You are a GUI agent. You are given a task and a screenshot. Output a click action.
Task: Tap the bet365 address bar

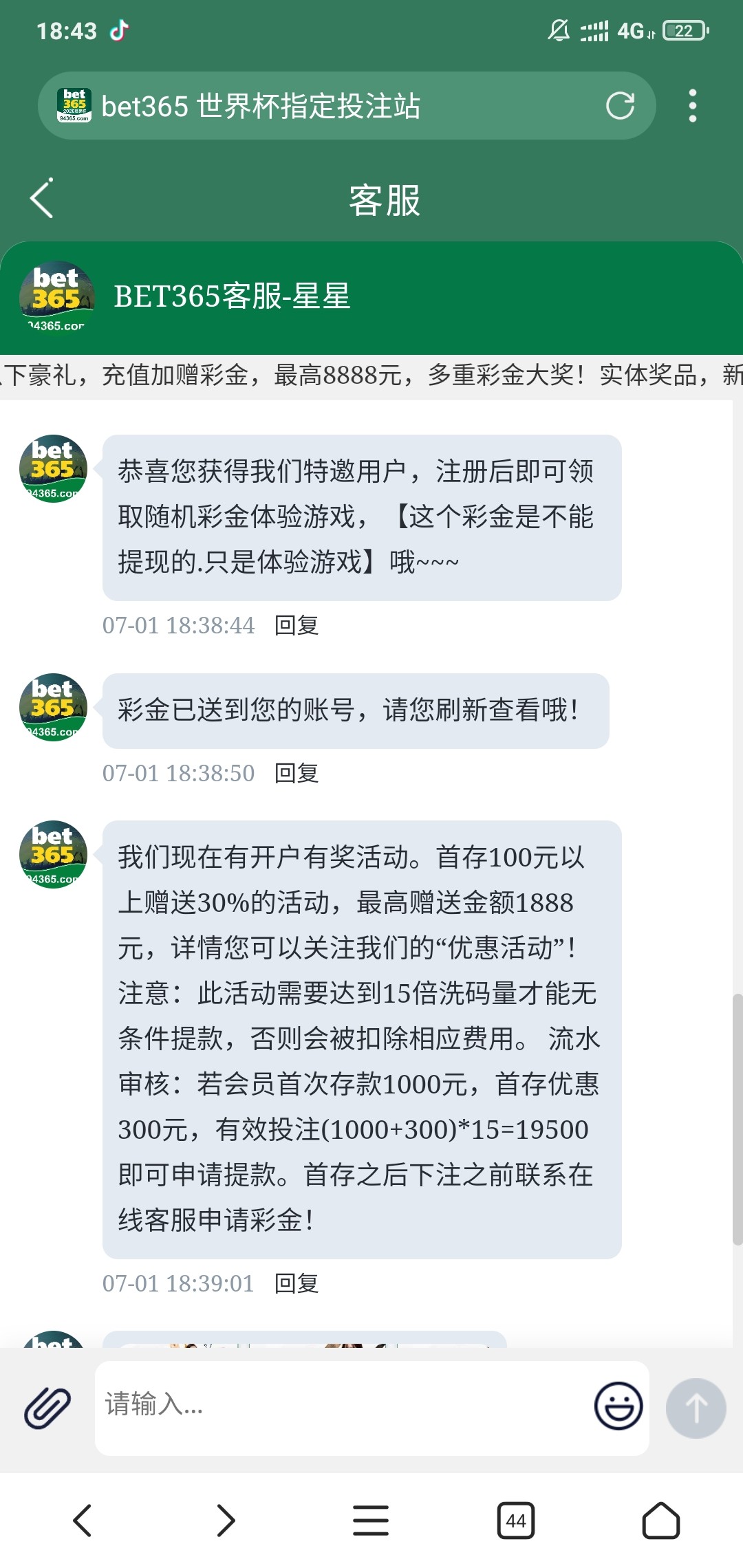(x=330, y=106)
